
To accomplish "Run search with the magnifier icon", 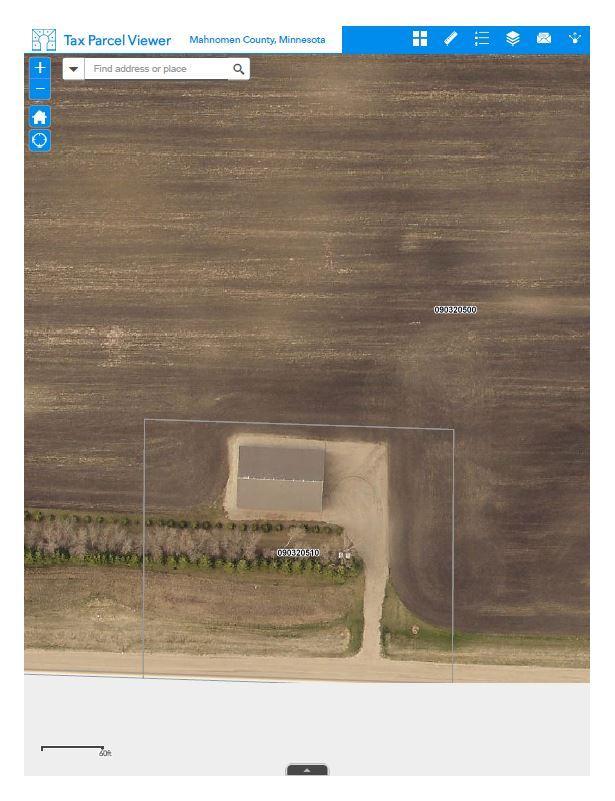I will point(238,69).
